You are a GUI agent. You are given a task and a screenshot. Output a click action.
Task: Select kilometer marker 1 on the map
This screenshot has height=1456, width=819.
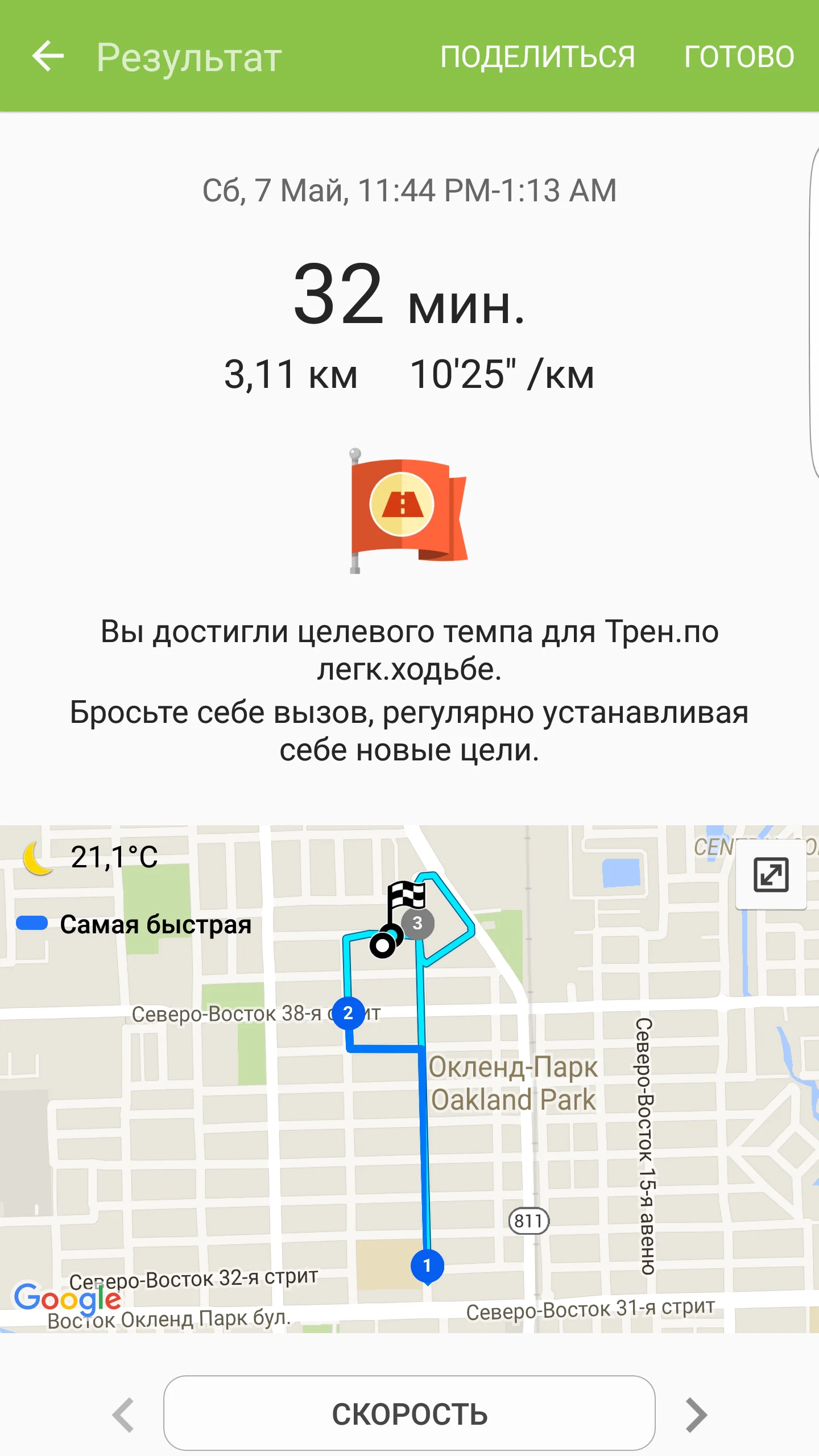pos(427,1265)
